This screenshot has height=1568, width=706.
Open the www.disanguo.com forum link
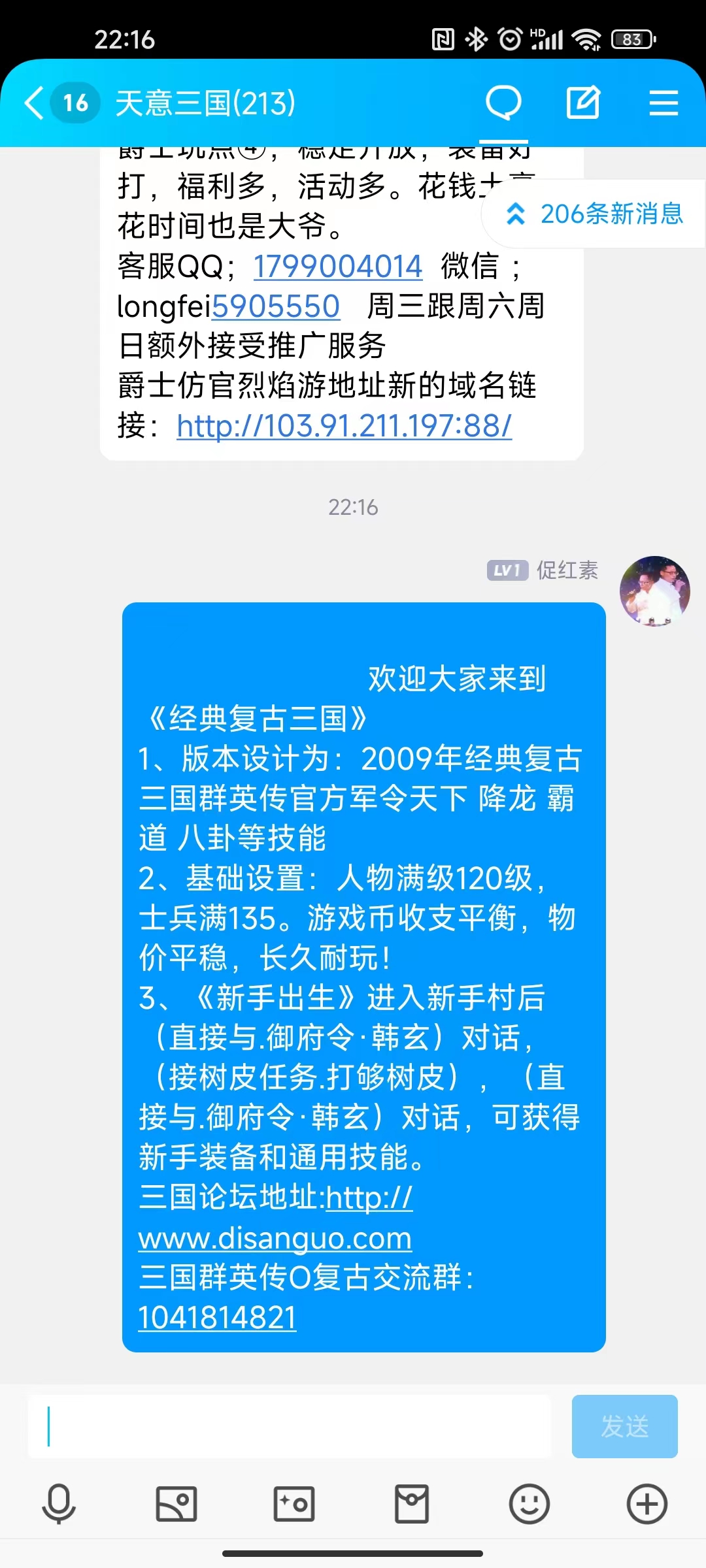tap(275, 1237)
